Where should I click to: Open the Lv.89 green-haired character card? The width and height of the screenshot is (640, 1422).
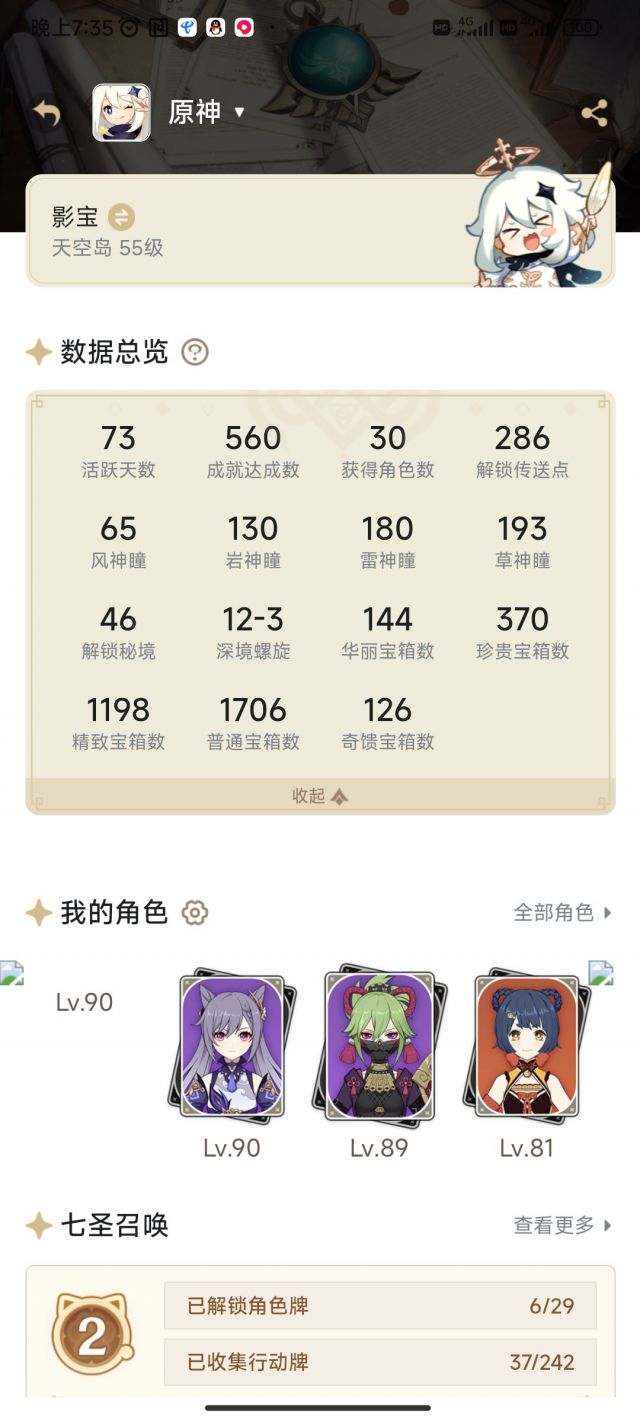point(379,1044)
